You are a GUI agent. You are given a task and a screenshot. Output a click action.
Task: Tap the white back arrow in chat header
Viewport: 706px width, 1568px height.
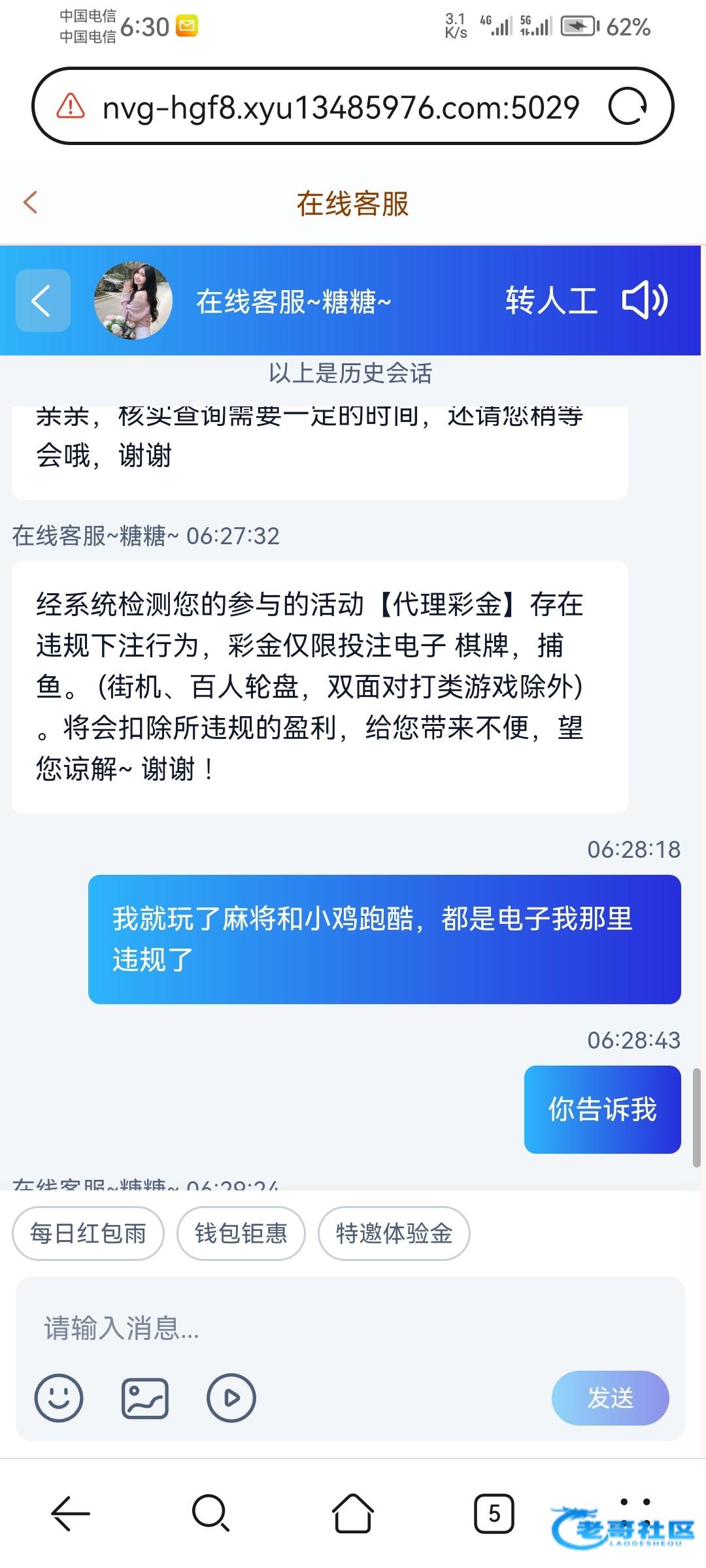click(x=42, y=301)
